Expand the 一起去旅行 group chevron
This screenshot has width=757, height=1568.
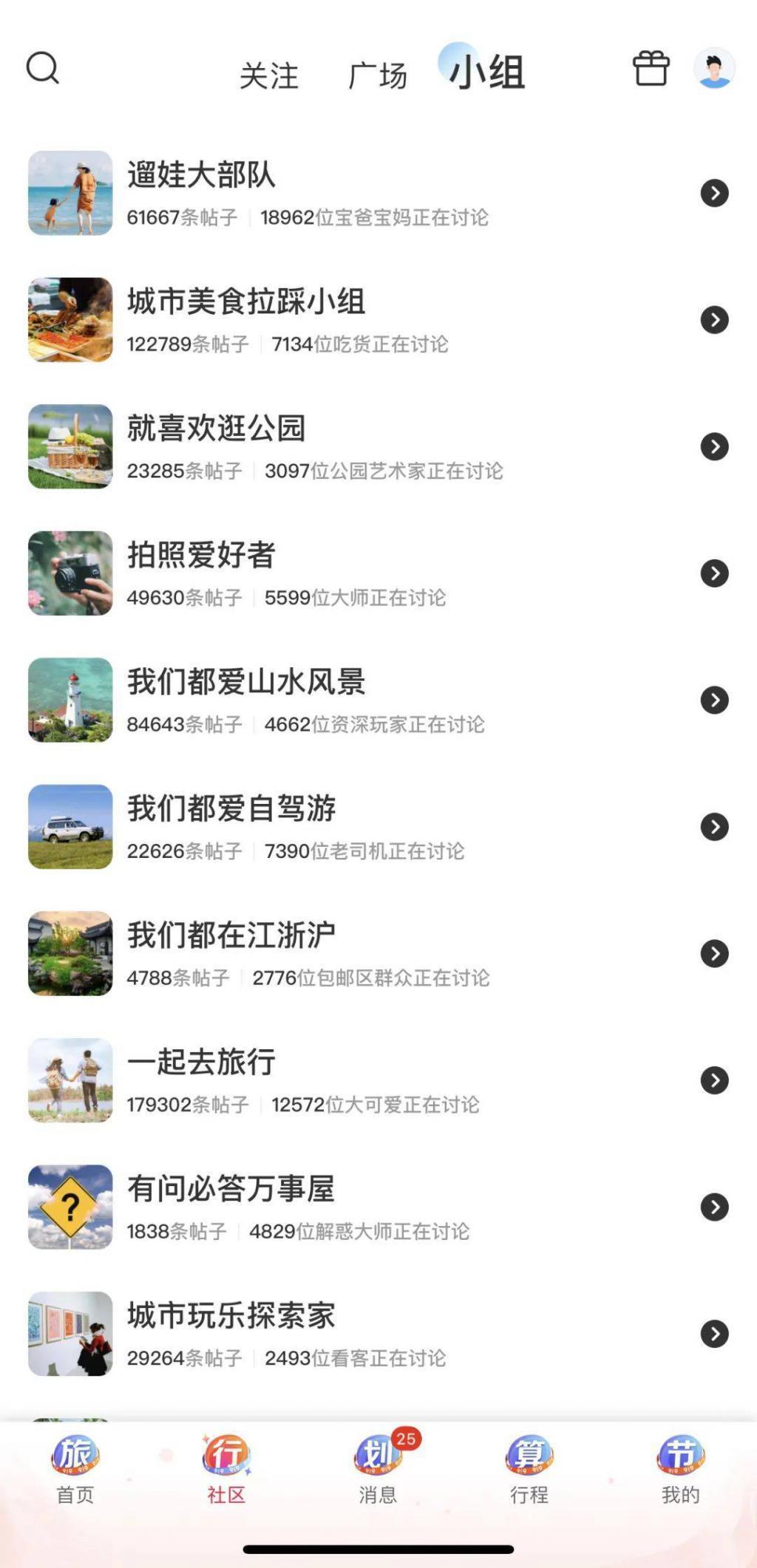pos(714,1080)
